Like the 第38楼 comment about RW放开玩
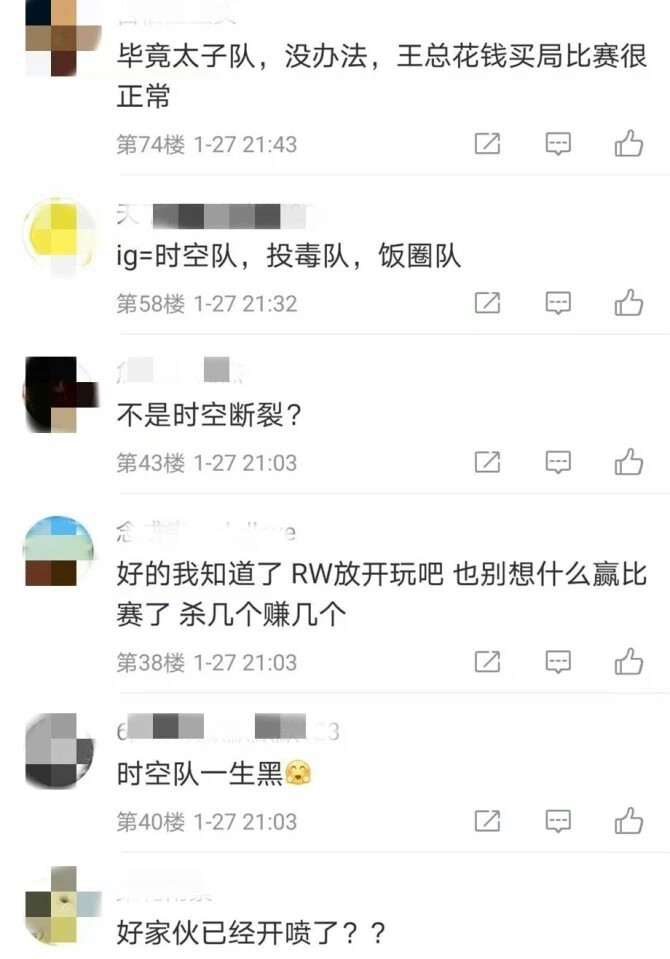Image resolution: width=670 pixels, height=959 pixels. click(628, 661)
